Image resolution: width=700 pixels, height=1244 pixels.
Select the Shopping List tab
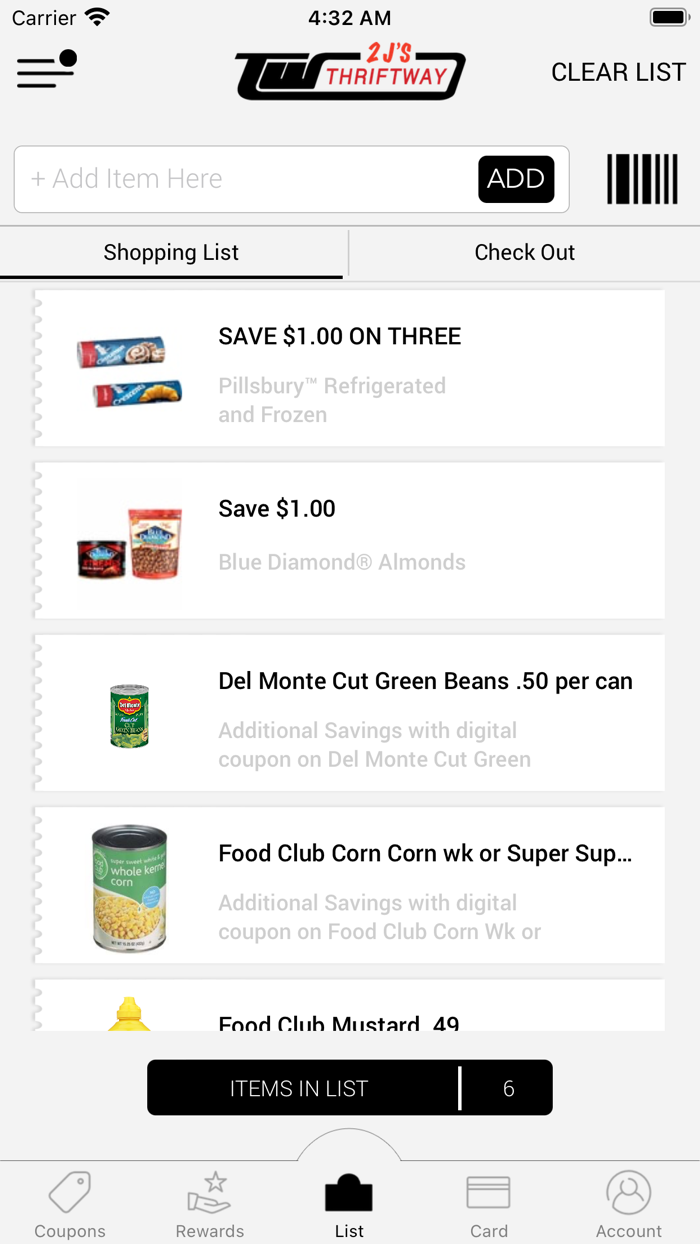click(171, 253)
